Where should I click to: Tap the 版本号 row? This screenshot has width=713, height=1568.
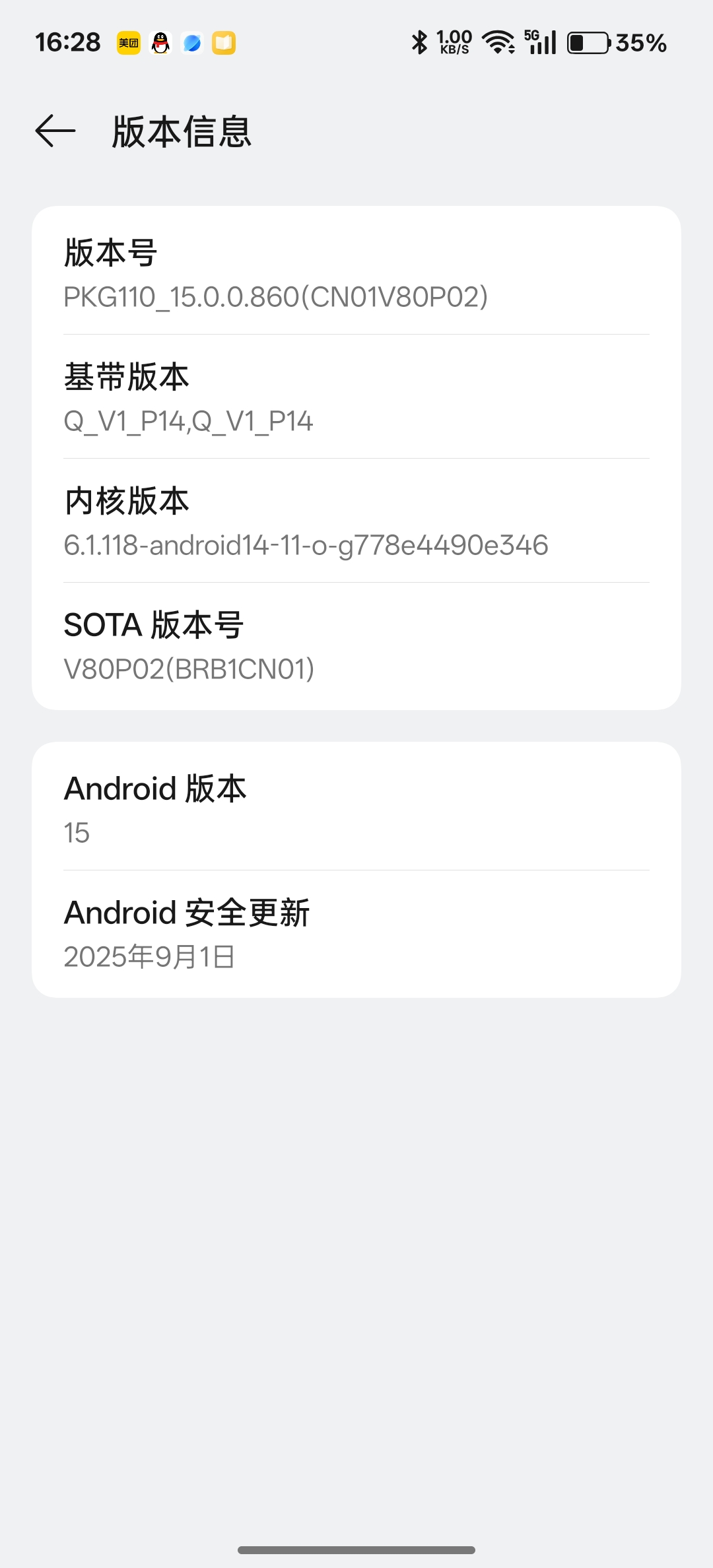356,274
